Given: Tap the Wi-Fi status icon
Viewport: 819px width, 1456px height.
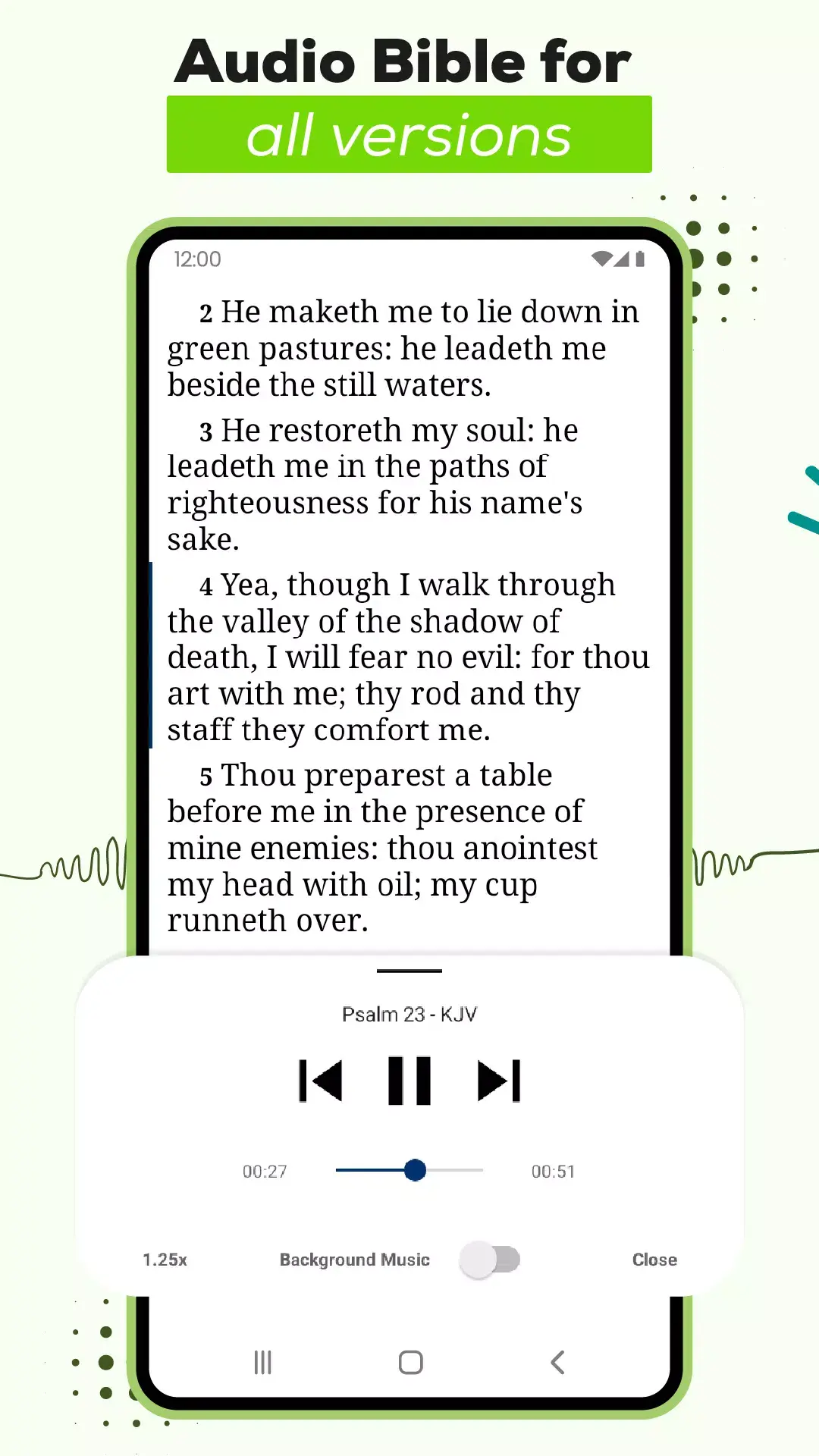Looking at the screenshot, I should coord(601,259).
